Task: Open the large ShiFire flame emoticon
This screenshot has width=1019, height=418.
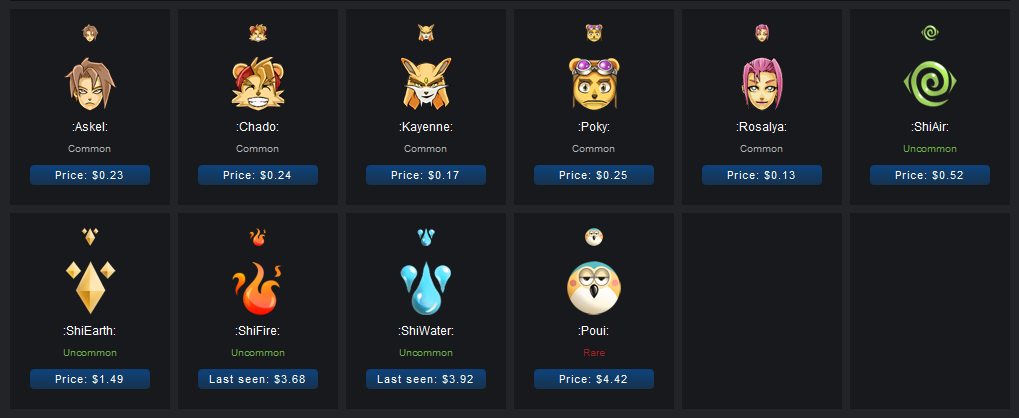Action: click(x=257, y=288)
